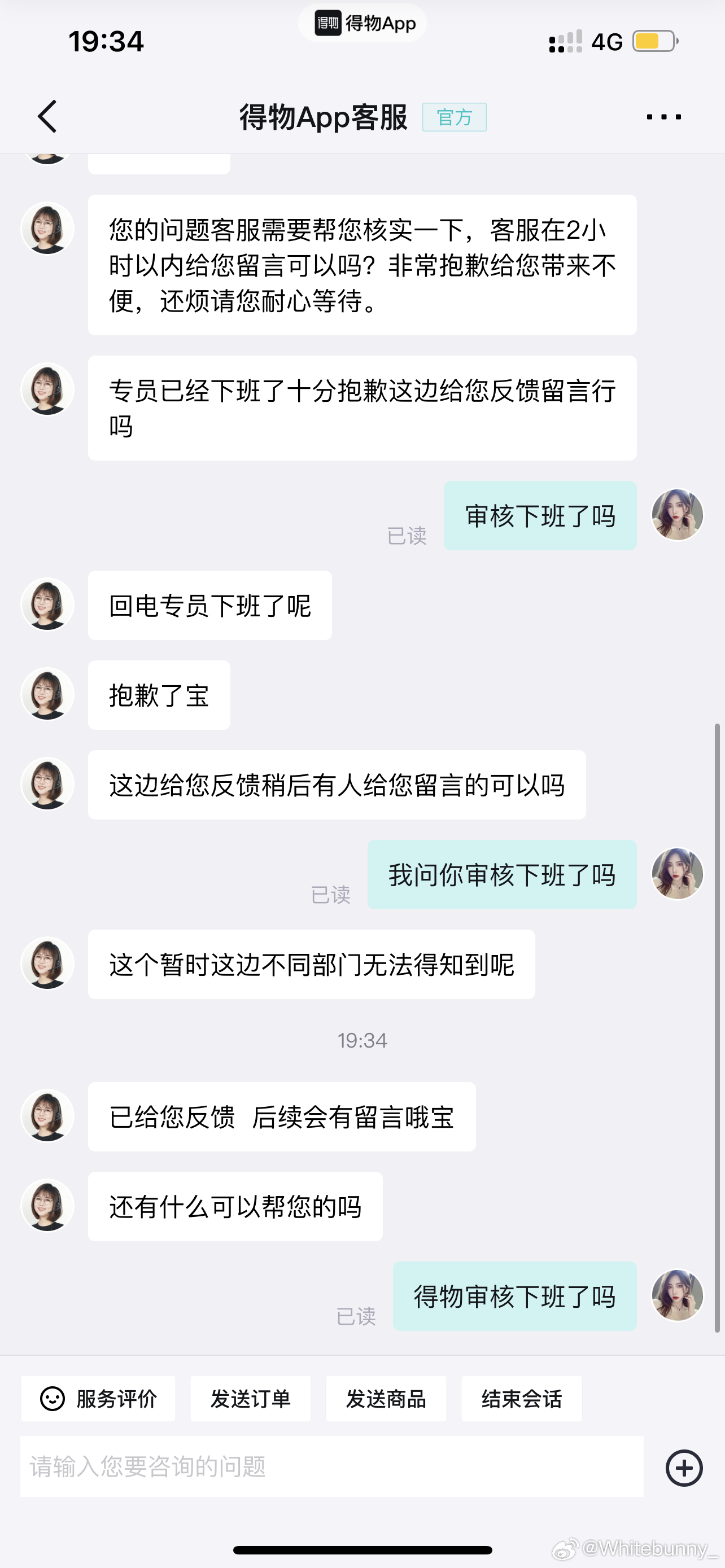
Task: Tap the home indicator bar at bottom
Action: tap(362, 1548)
